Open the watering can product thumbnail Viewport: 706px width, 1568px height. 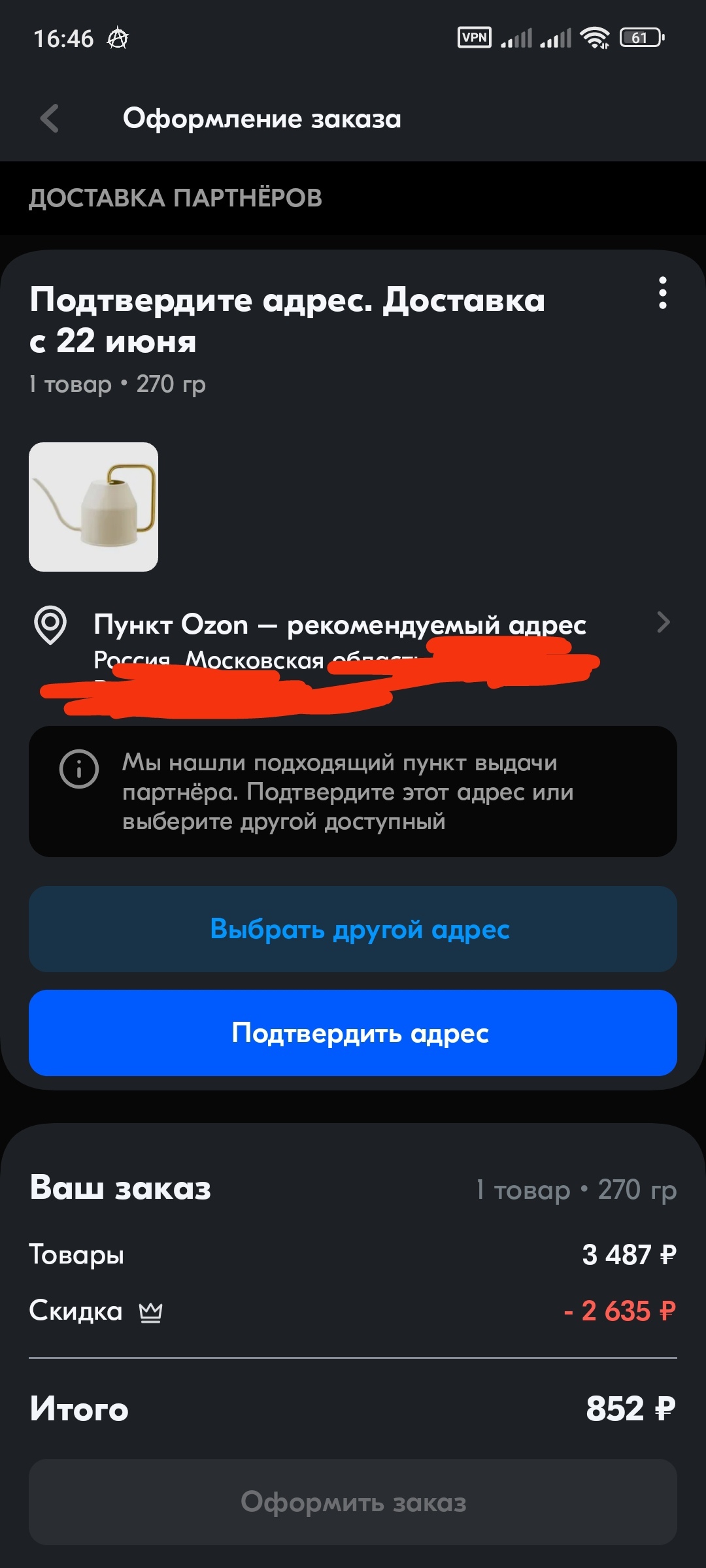(x=93, y=507)
